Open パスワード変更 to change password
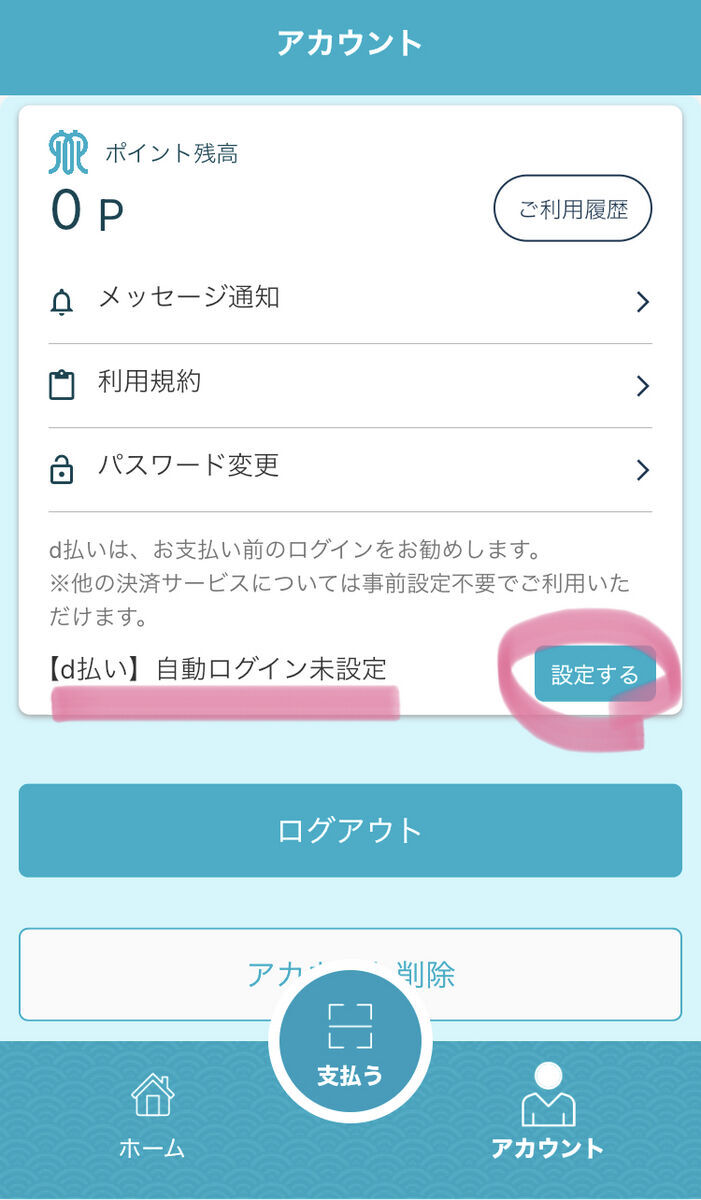This screenshot has width=701, height=1200. pos(350,469)
